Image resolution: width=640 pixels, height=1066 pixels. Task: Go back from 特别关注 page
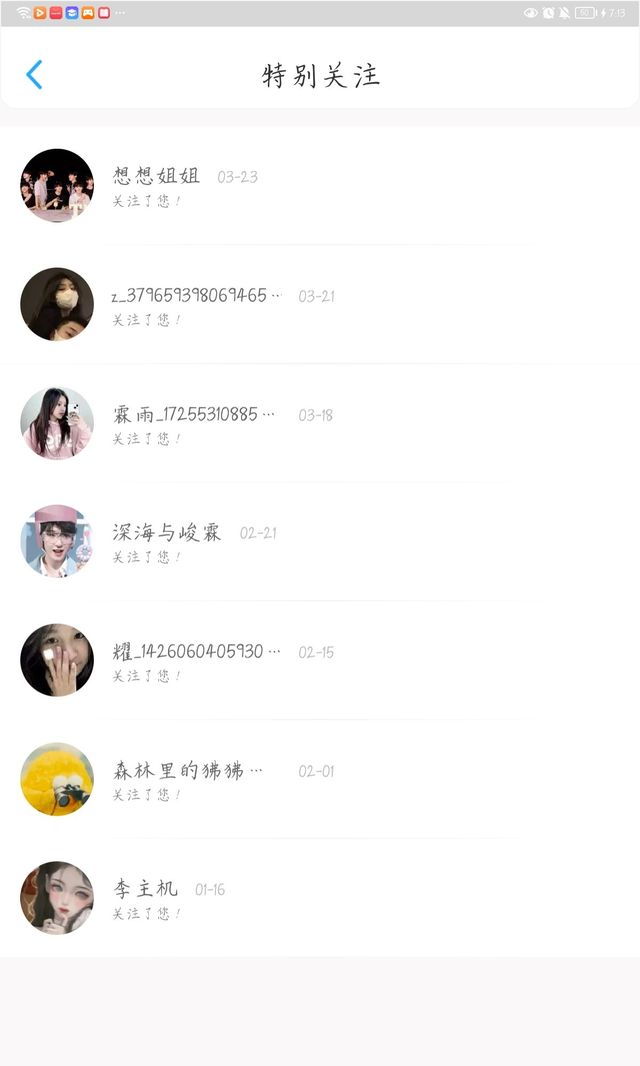point(34,74)
